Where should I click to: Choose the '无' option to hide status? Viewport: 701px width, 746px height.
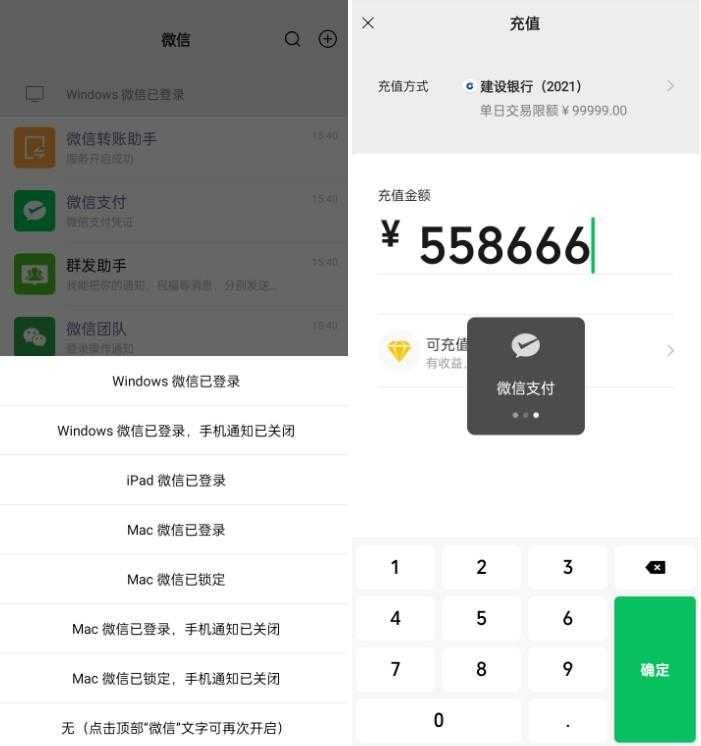pyautogui.click(x=175, y=728)
